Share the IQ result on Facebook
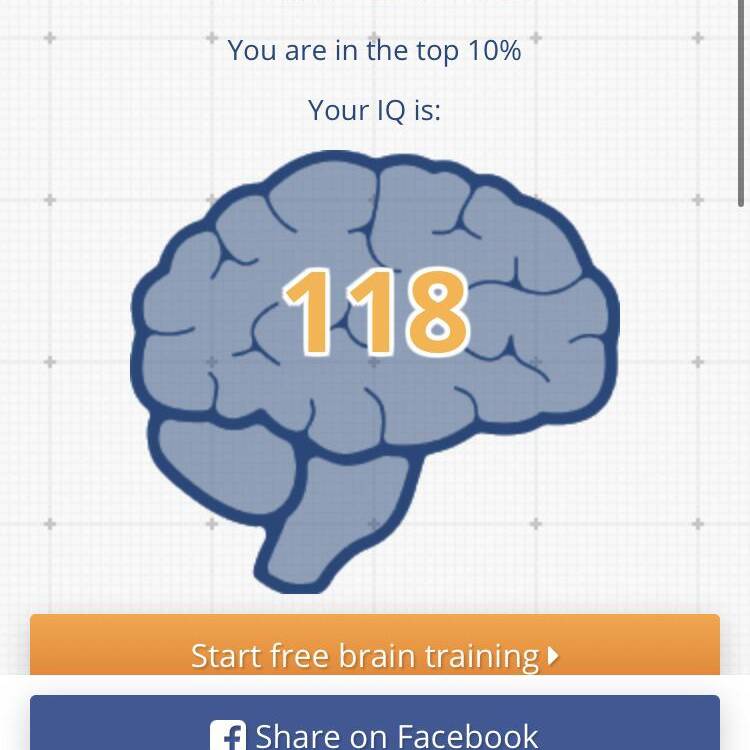This screenshot has width=750, height=750. click(375, 727)
